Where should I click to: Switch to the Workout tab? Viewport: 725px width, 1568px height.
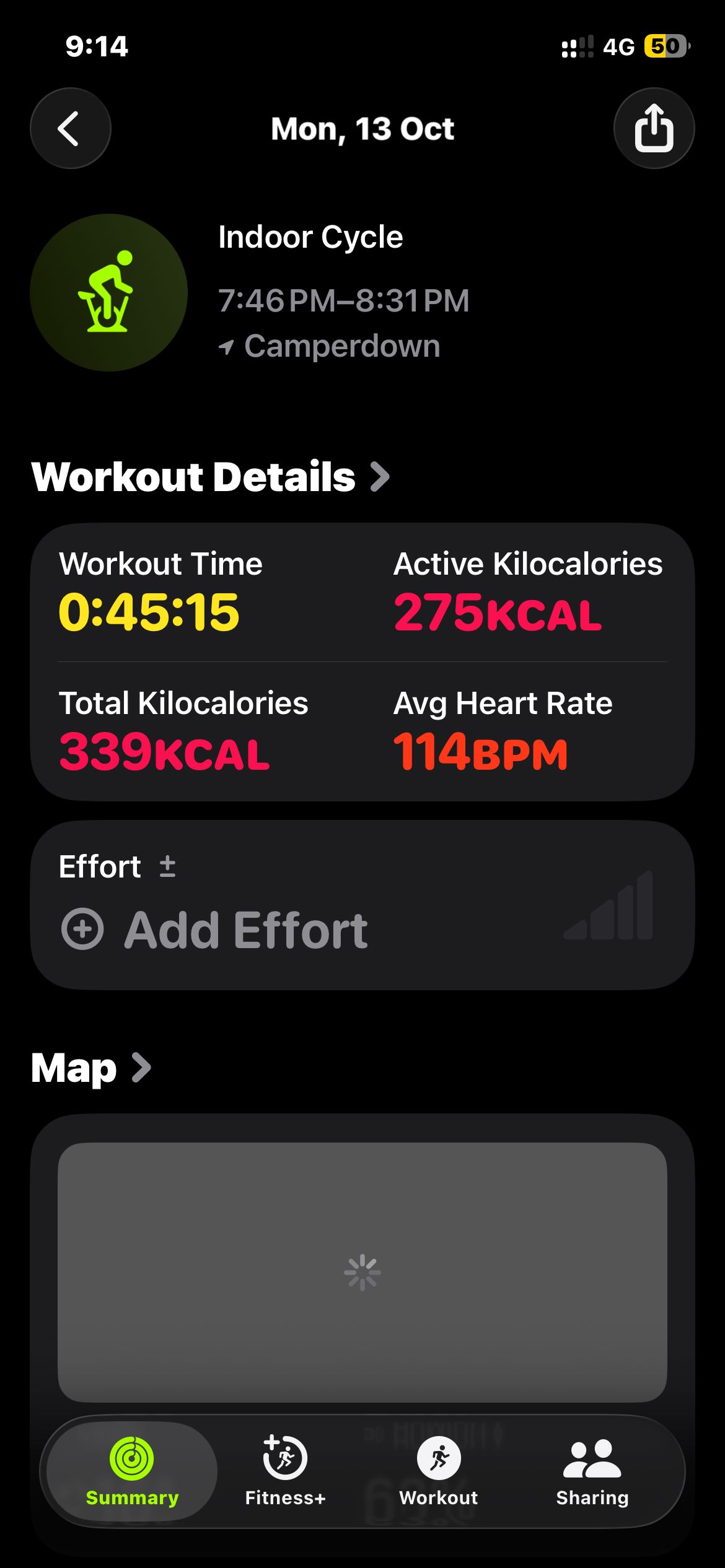(438, 1471)
